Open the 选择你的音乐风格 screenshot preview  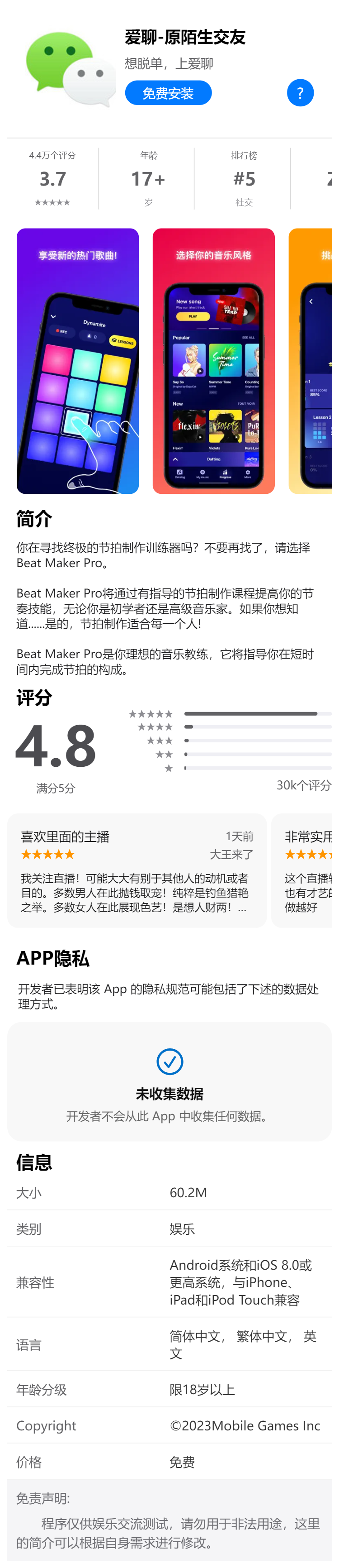point(213,360)
